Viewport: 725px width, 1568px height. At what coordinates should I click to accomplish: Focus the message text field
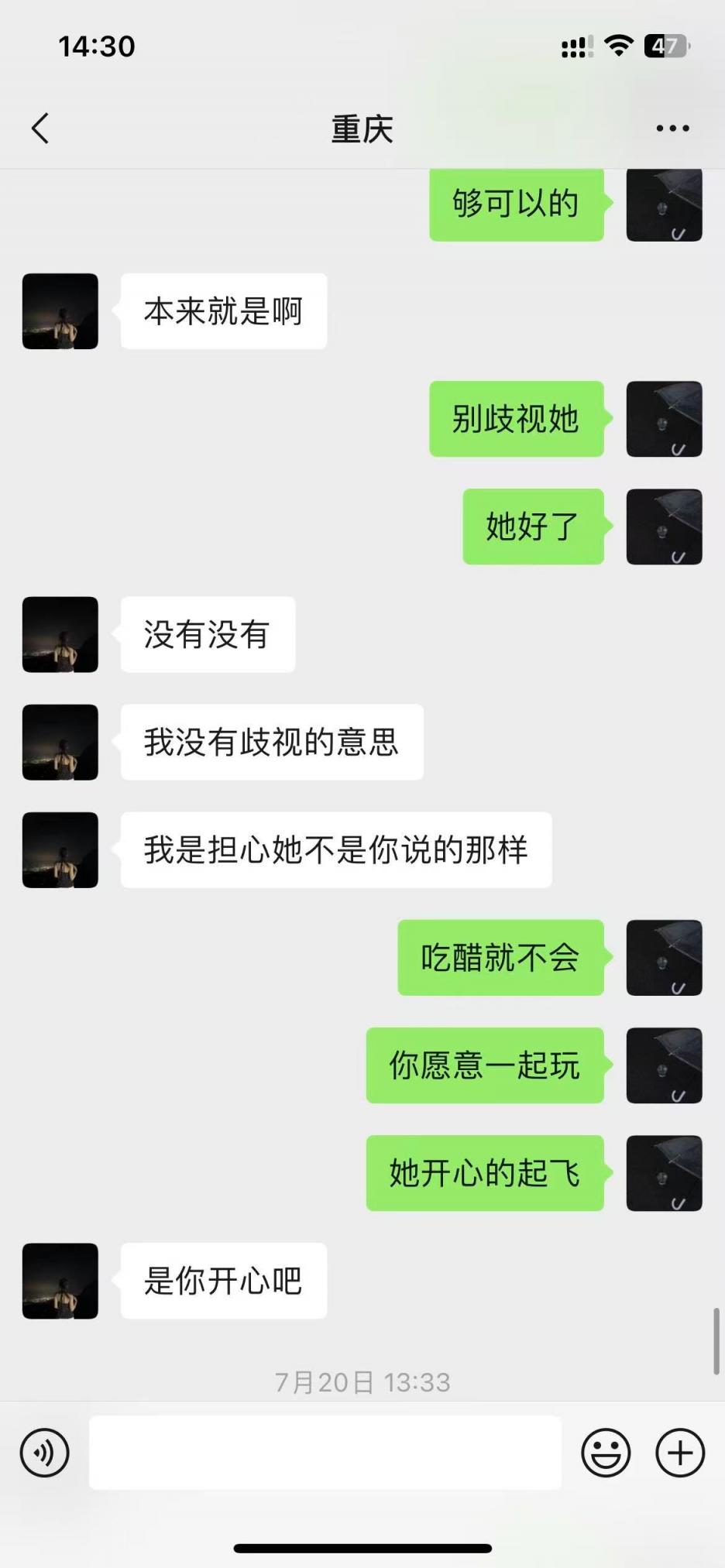pos(325,1453)
